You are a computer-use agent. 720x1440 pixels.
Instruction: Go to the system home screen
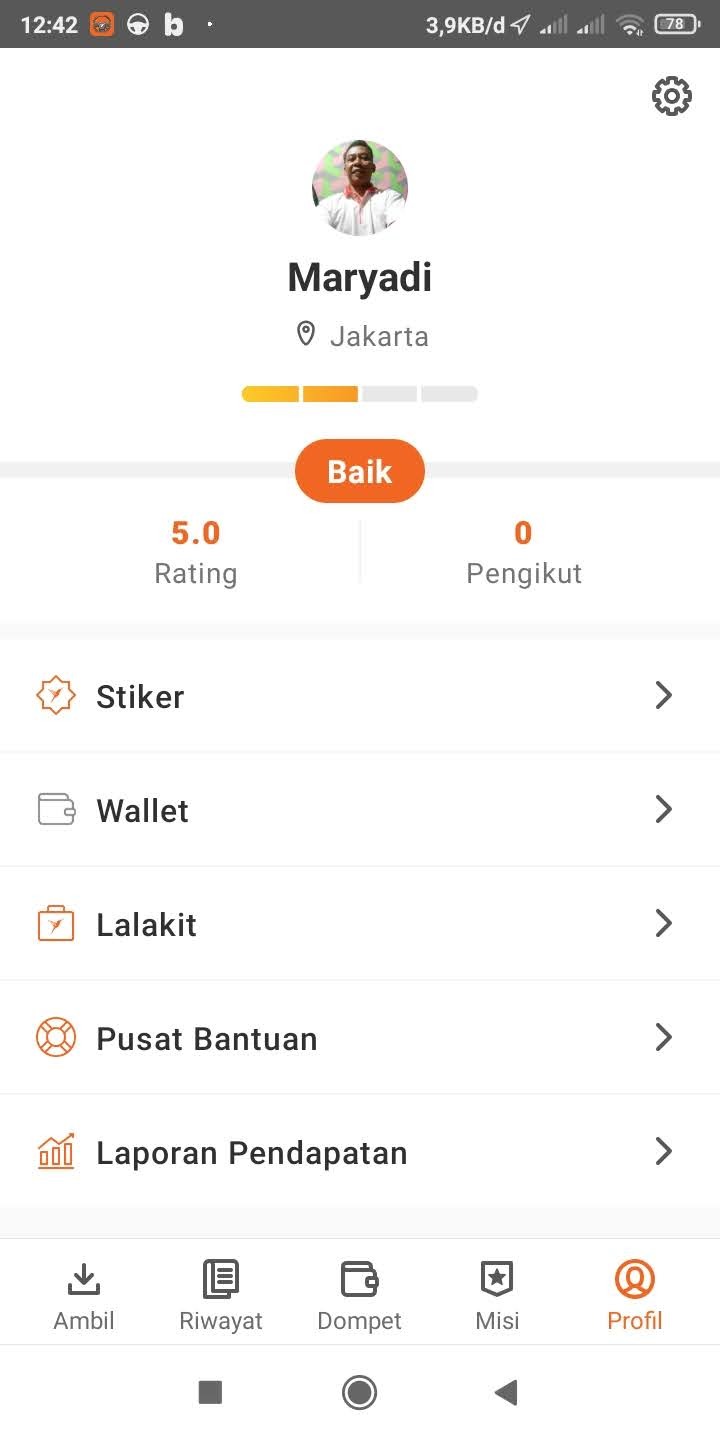[x=359, y=1392]
